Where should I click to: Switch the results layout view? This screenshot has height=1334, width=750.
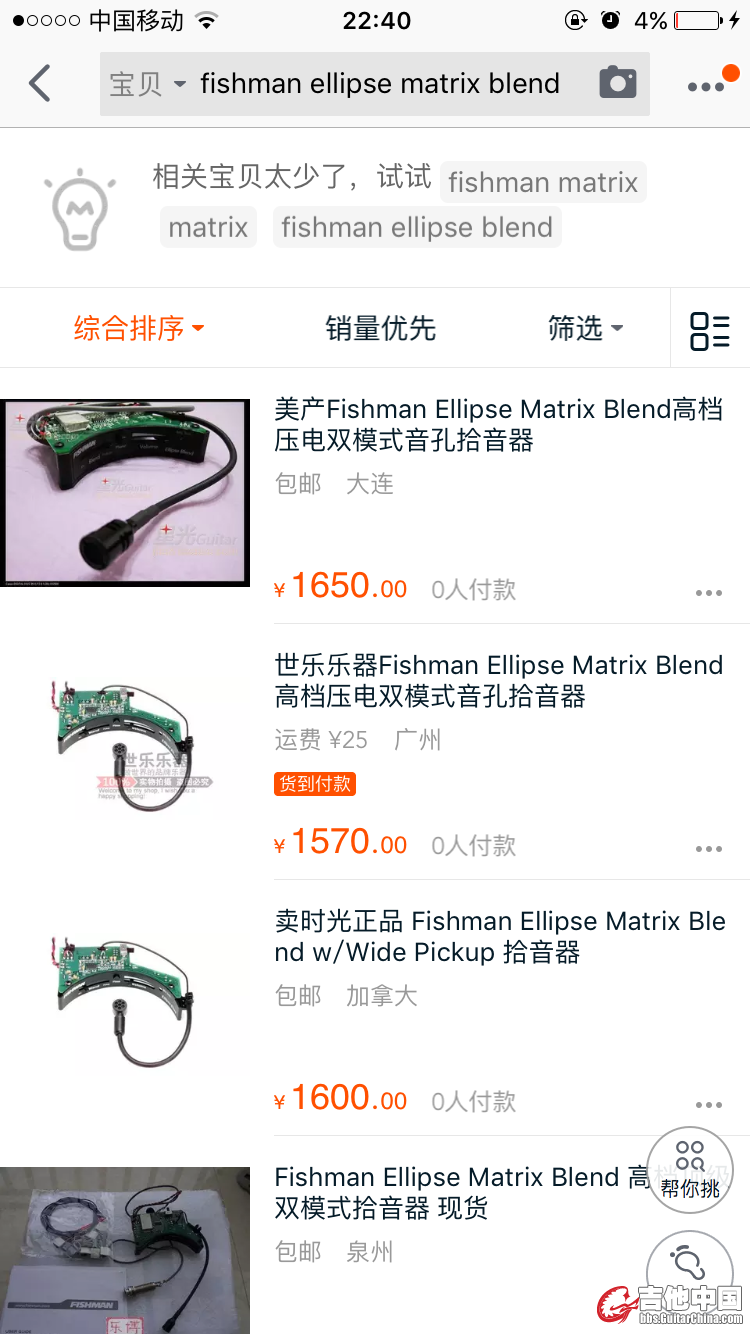click(710, 330)
